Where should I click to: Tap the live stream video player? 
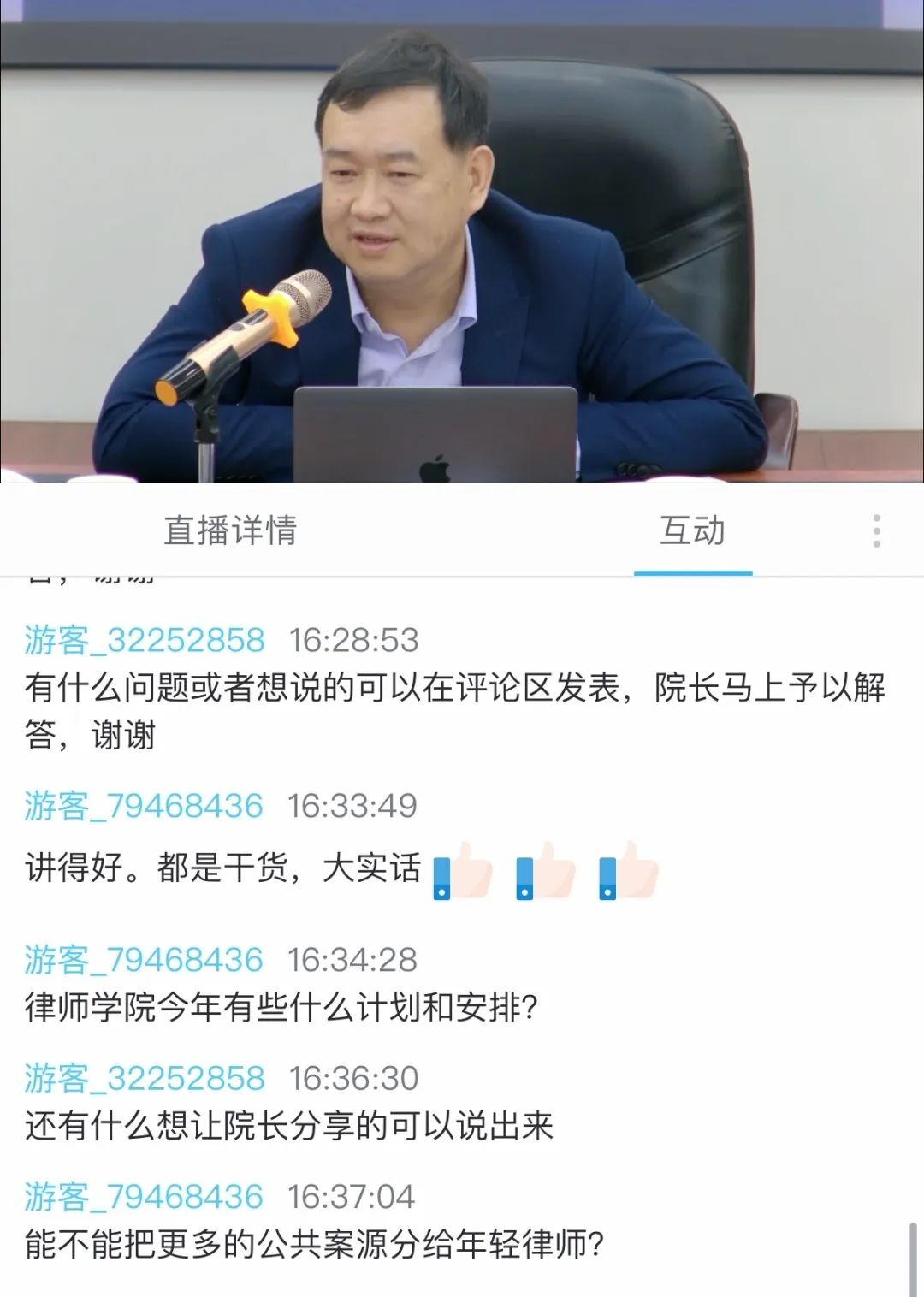pyautogui.click(x=462, y=241)
